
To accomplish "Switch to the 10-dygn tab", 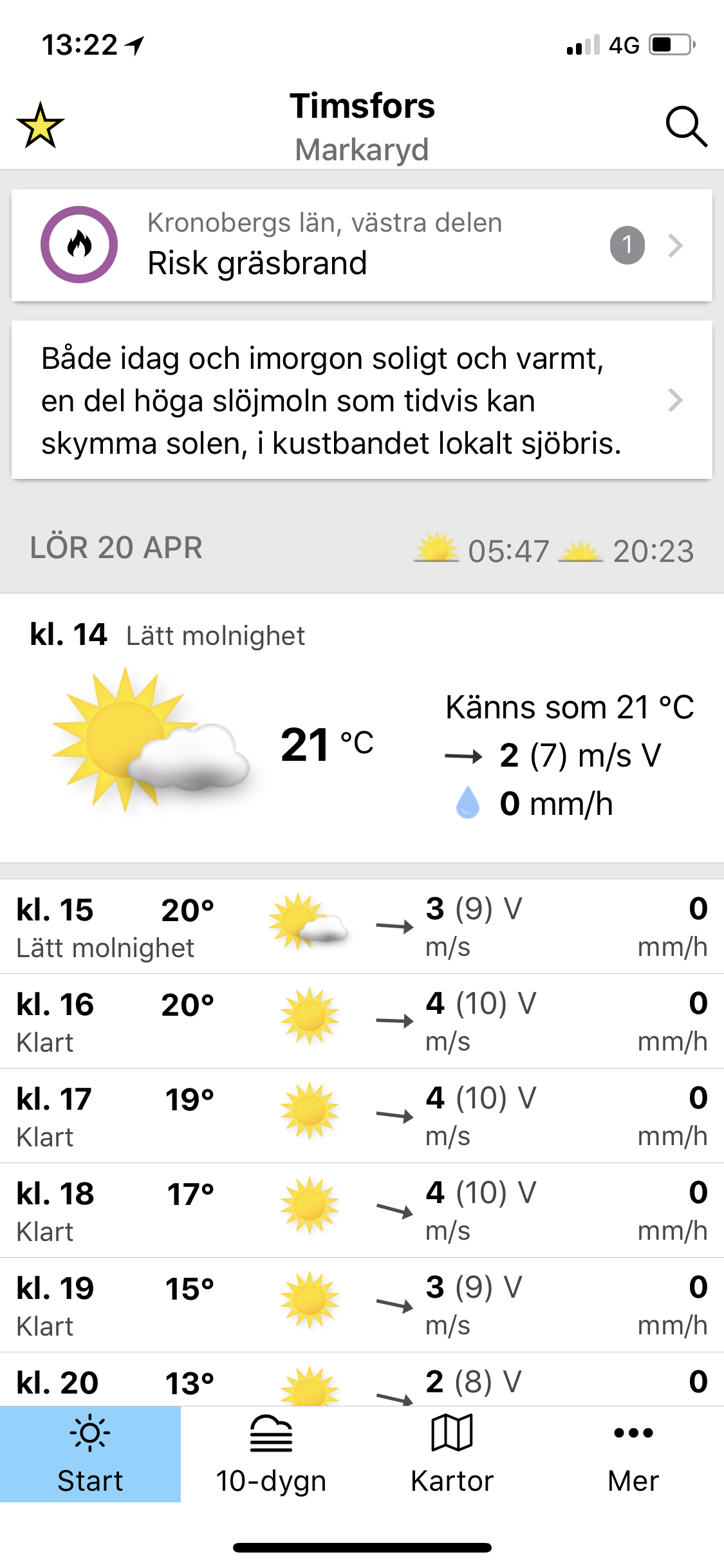I will click(271, 1454).
